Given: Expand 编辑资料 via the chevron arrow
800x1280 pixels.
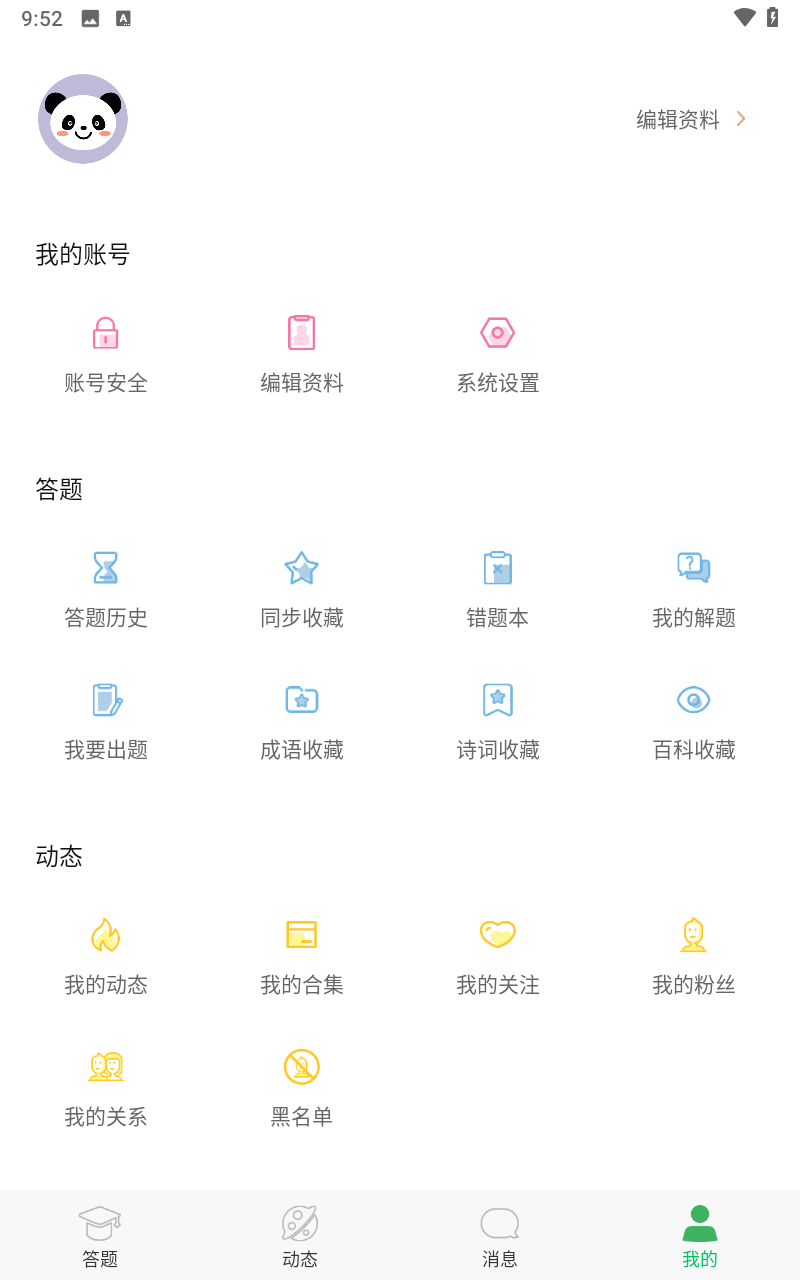Looking at the screenshot, I should tap(740, 118).
